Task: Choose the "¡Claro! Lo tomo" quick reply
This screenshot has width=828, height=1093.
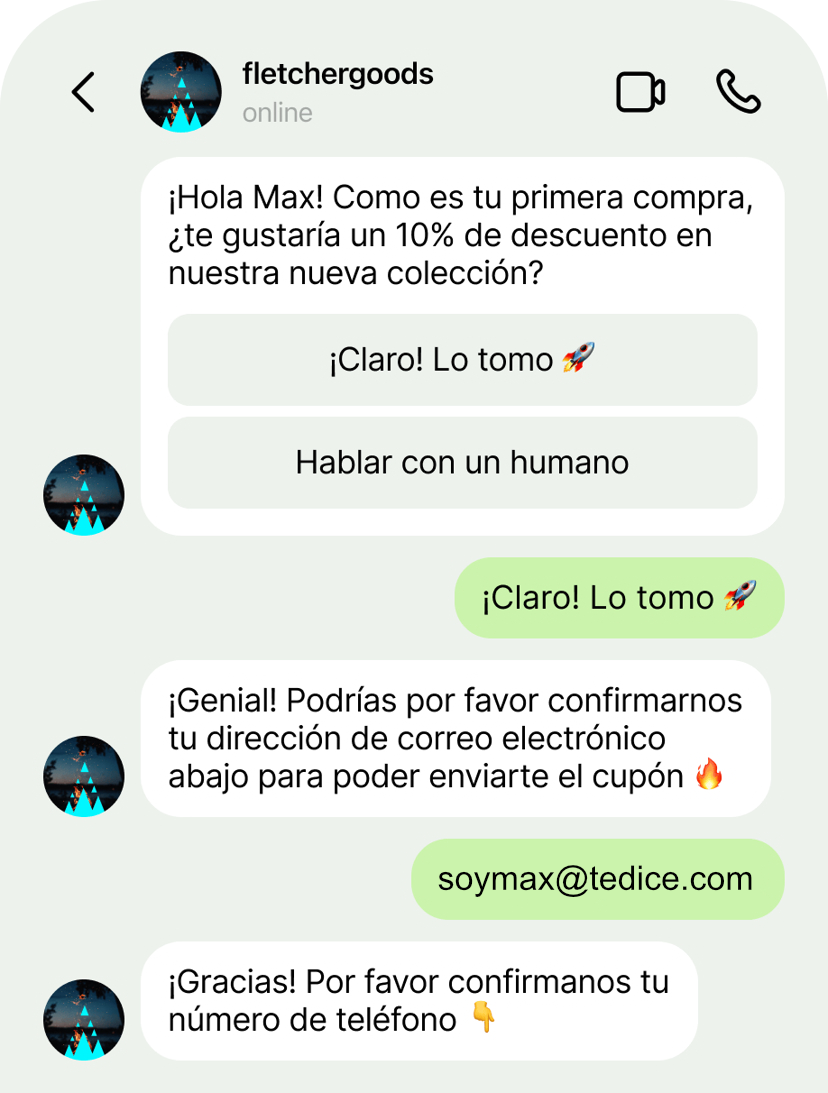Action: tap(462, 360)
